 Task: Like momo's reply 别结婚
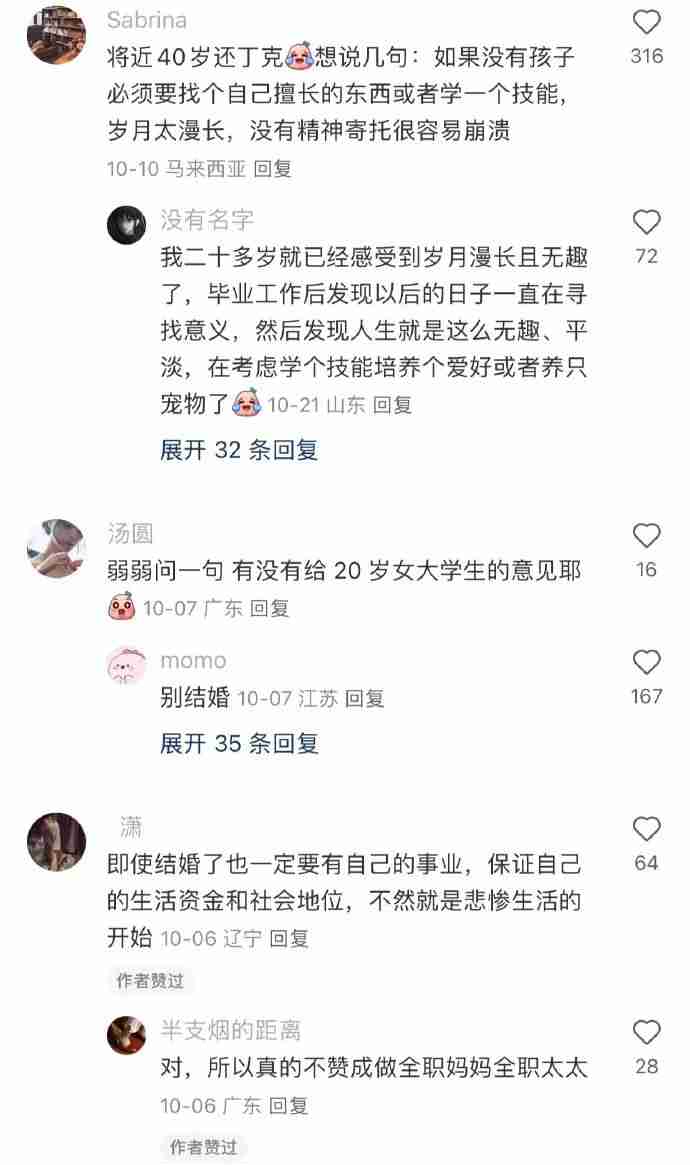[x=647, y=662]
